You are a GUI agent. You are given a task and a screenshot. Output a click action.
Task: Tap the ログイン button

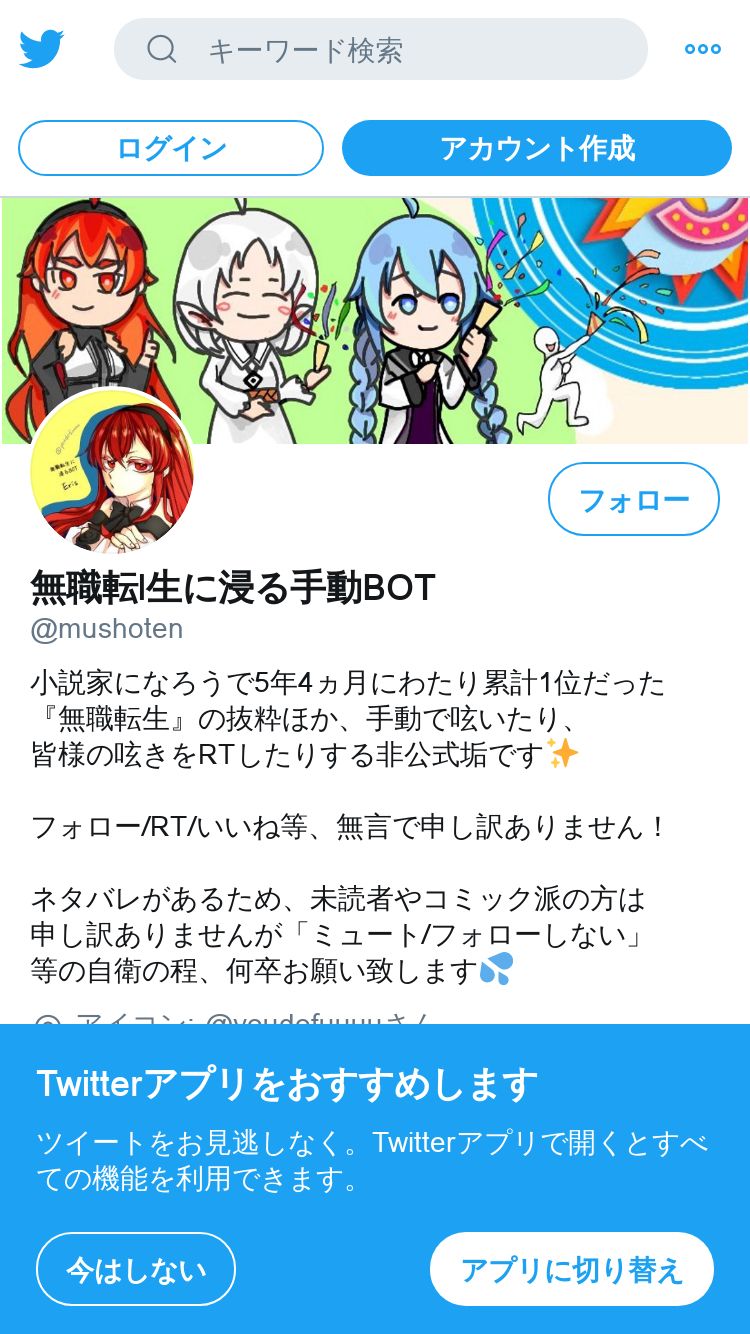[x=171, y=148]
